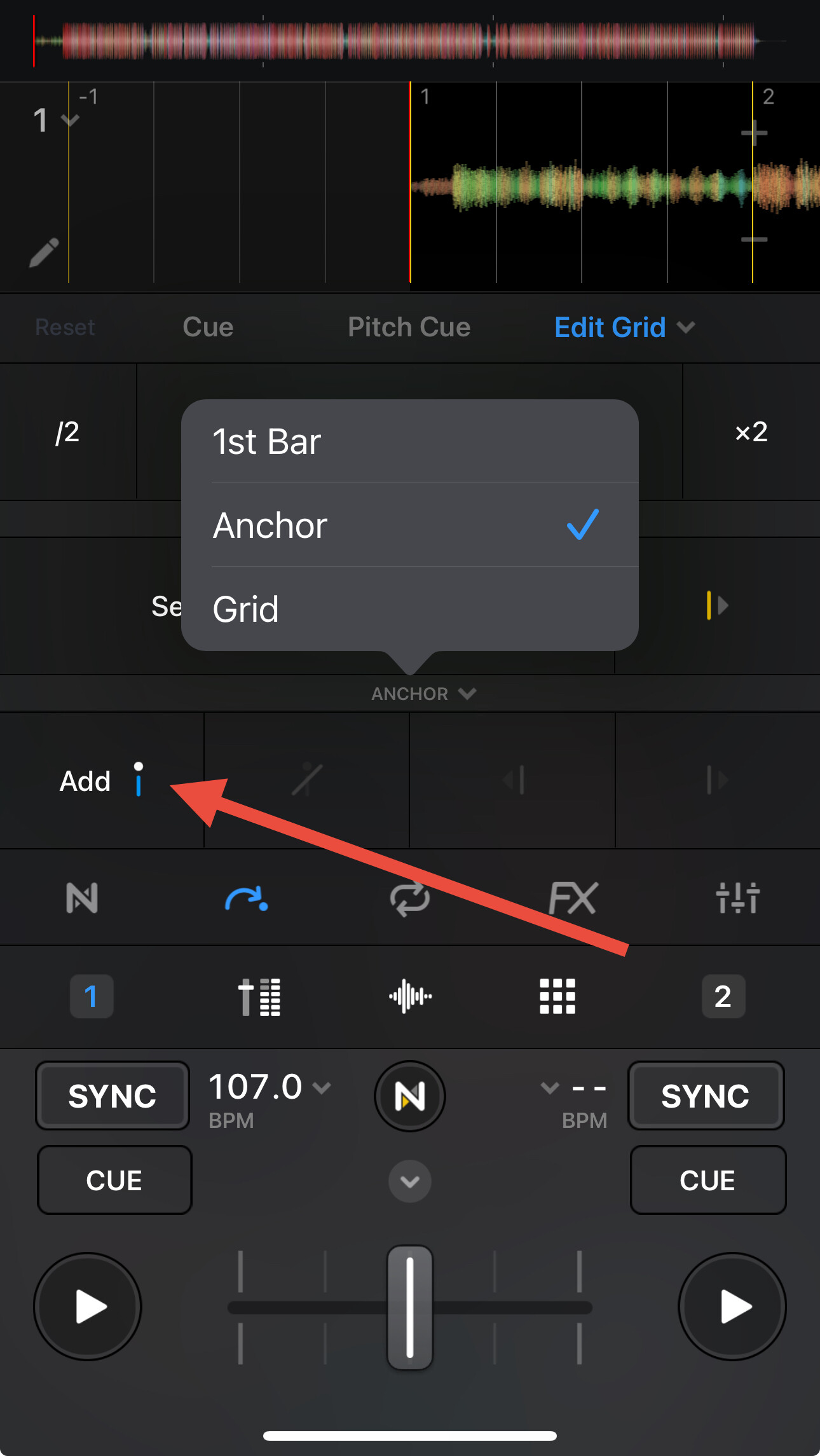Select 1st Bar from the popup menu

pyautogui.click(x=409, y=441)
